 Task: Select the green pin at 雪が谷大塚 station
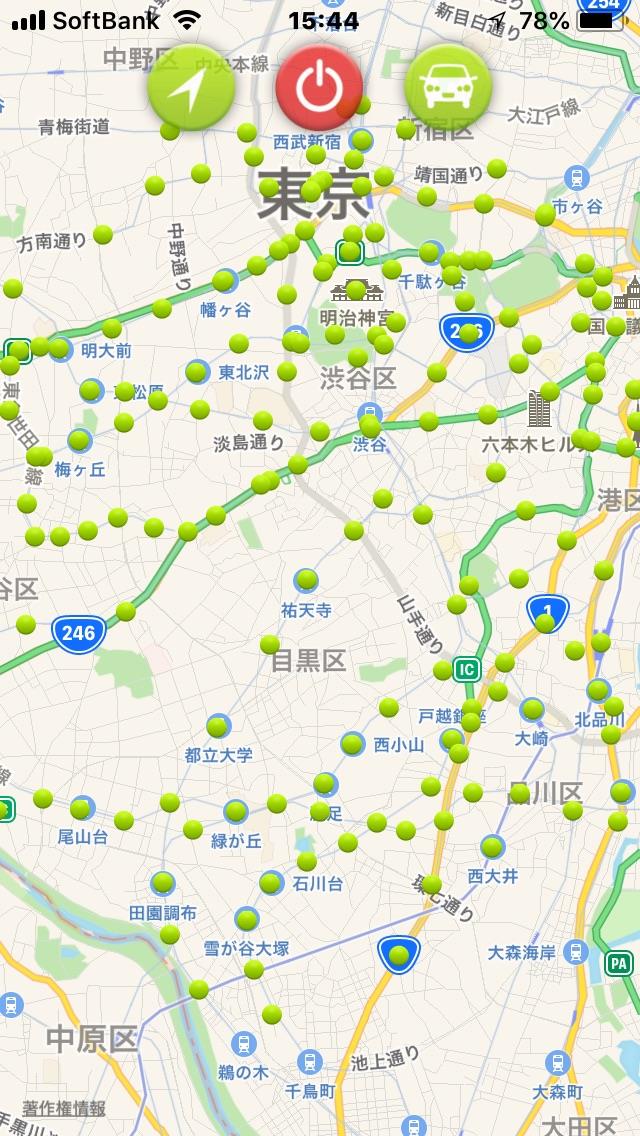click(246, 919)
